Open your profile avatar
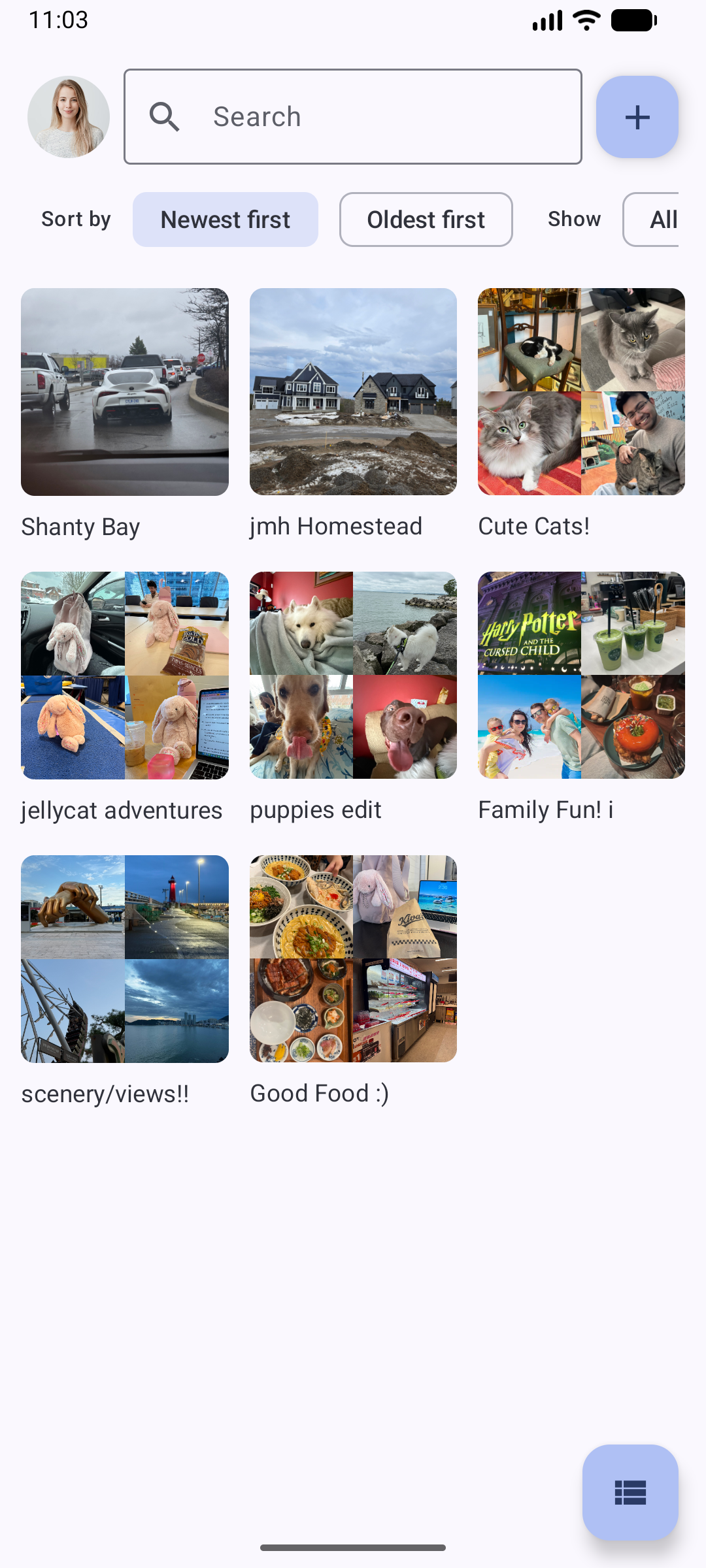Screen dimensions: 706x1568 (68, 116)
